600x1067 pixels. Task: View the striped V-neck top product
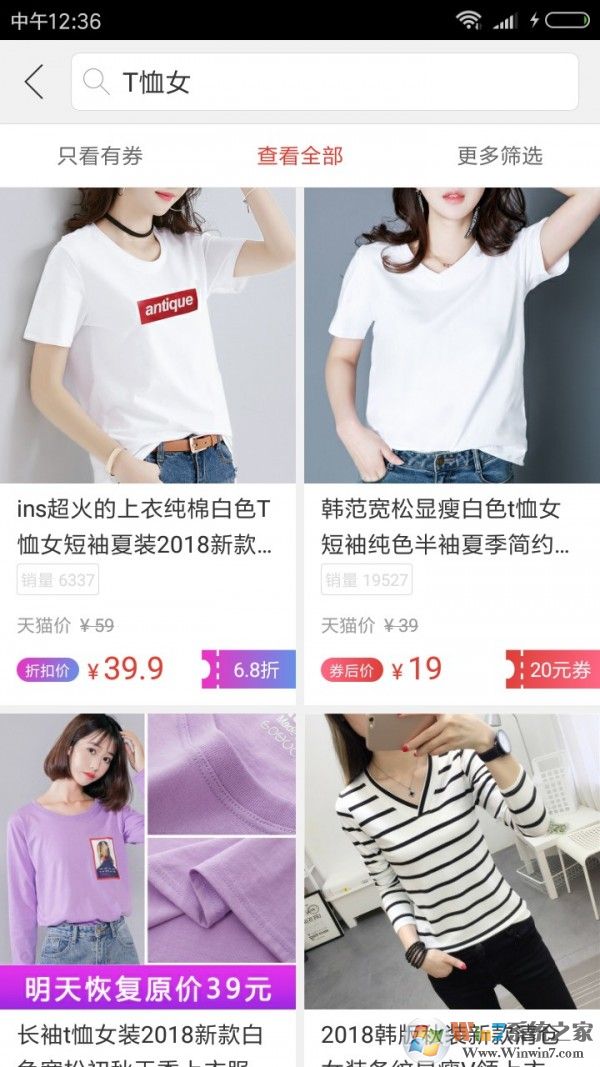(452, 860)
